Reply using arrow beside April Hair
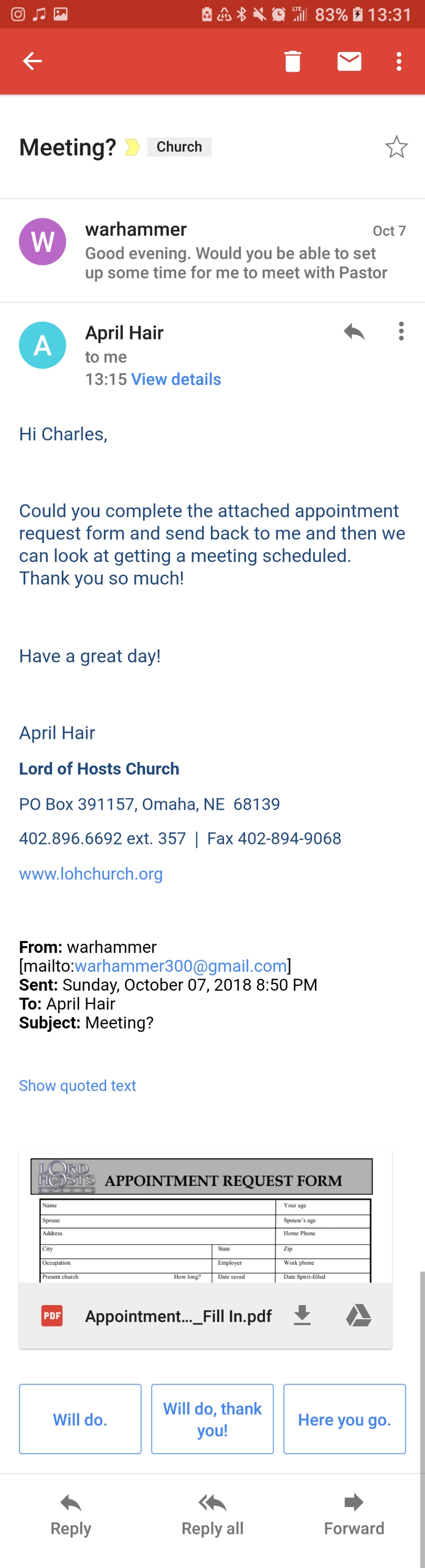The width and height of the screenshot is (425, 1568). coord(354,332)
